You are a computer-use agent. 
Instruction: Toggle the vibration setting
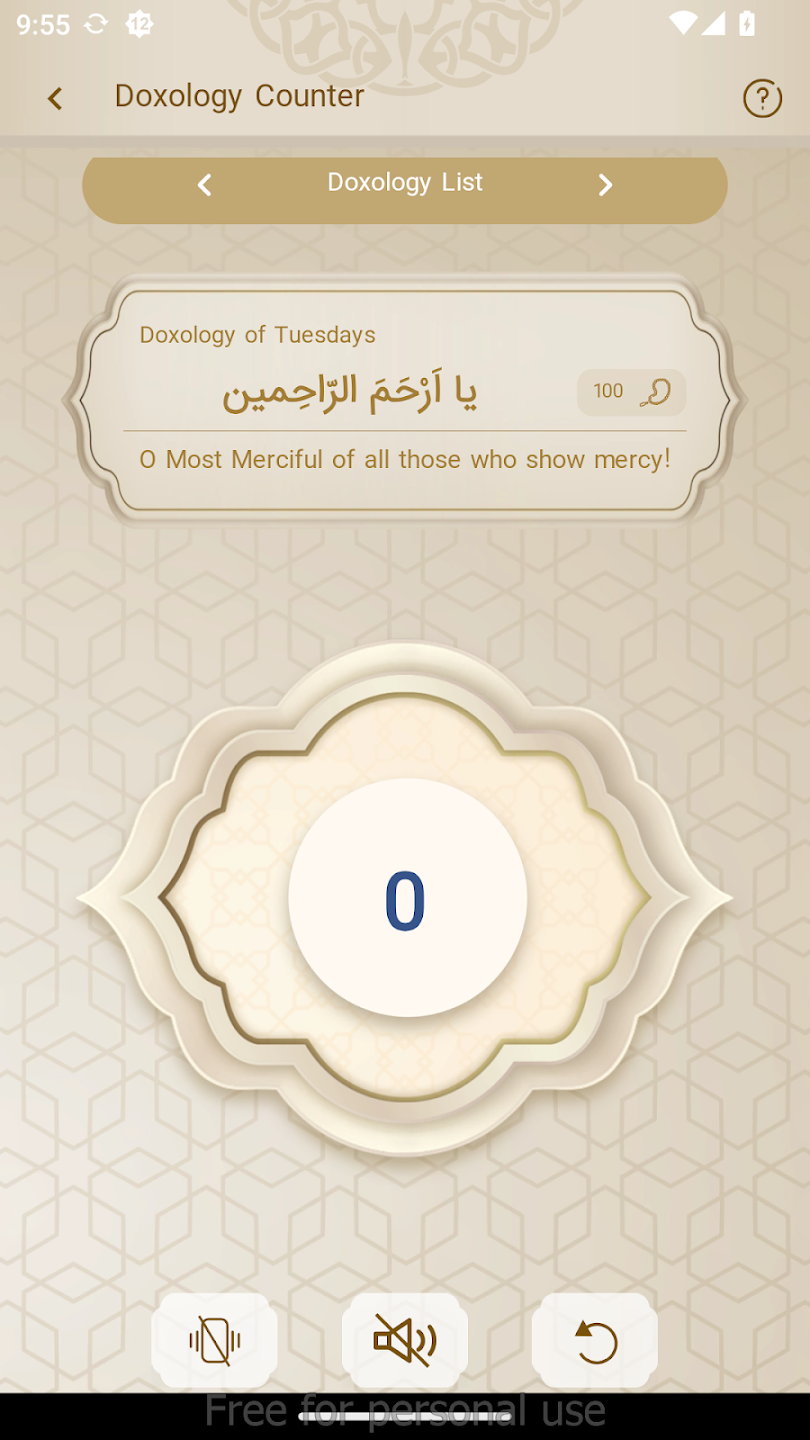point(214,1340)
